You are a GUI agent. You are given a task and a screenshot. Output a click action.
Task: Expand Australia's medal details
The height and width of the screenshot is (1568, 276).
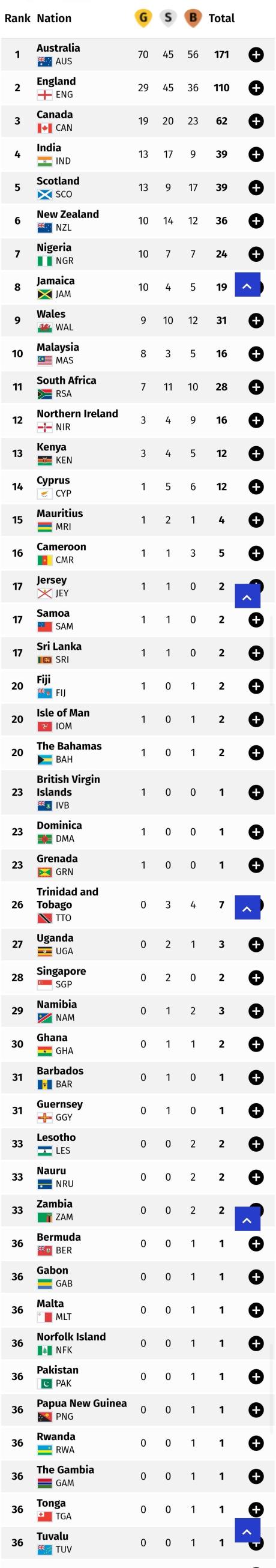click(256, 55)
